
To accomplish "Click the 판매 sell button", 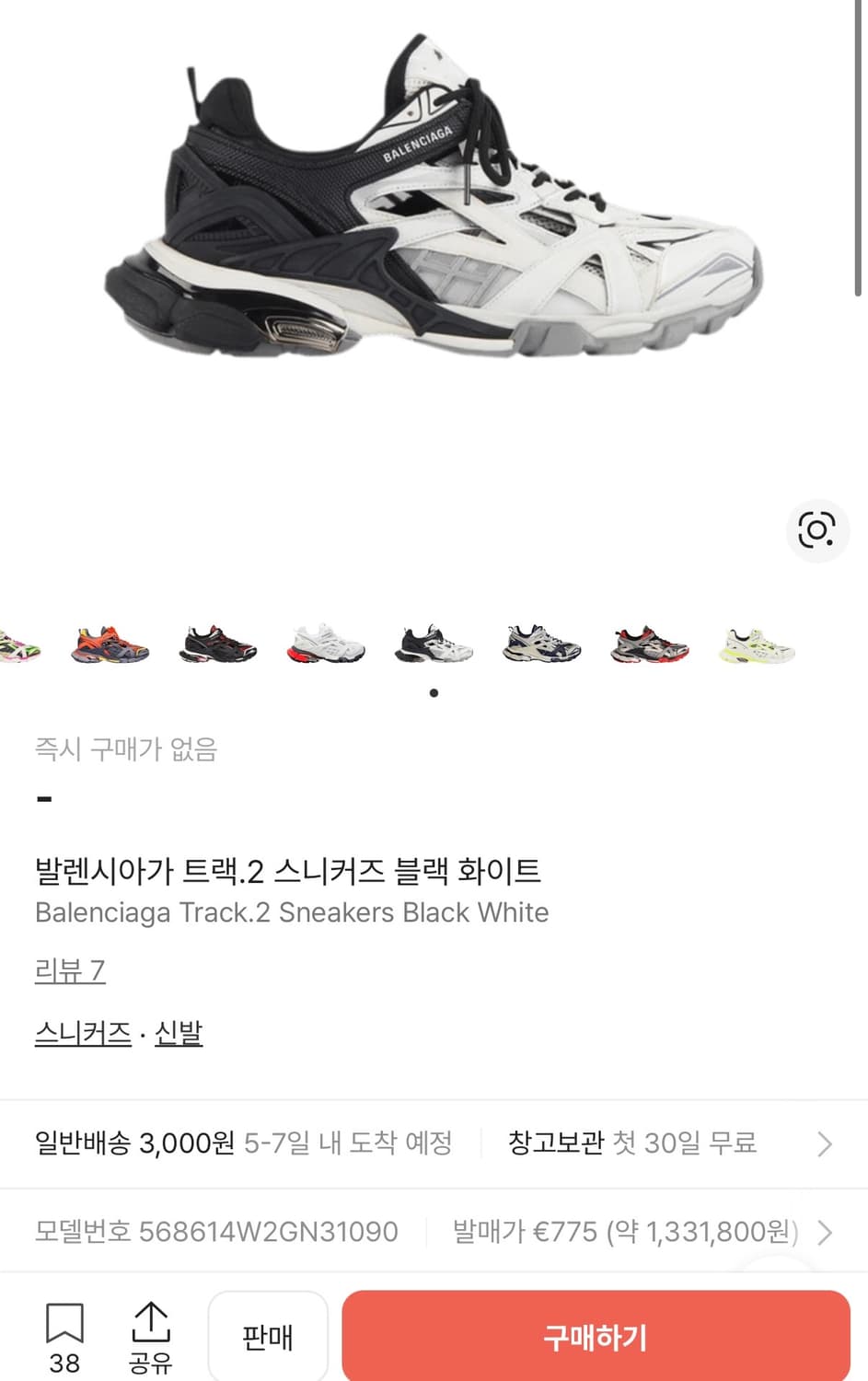I will click(x=269, y=1336).
